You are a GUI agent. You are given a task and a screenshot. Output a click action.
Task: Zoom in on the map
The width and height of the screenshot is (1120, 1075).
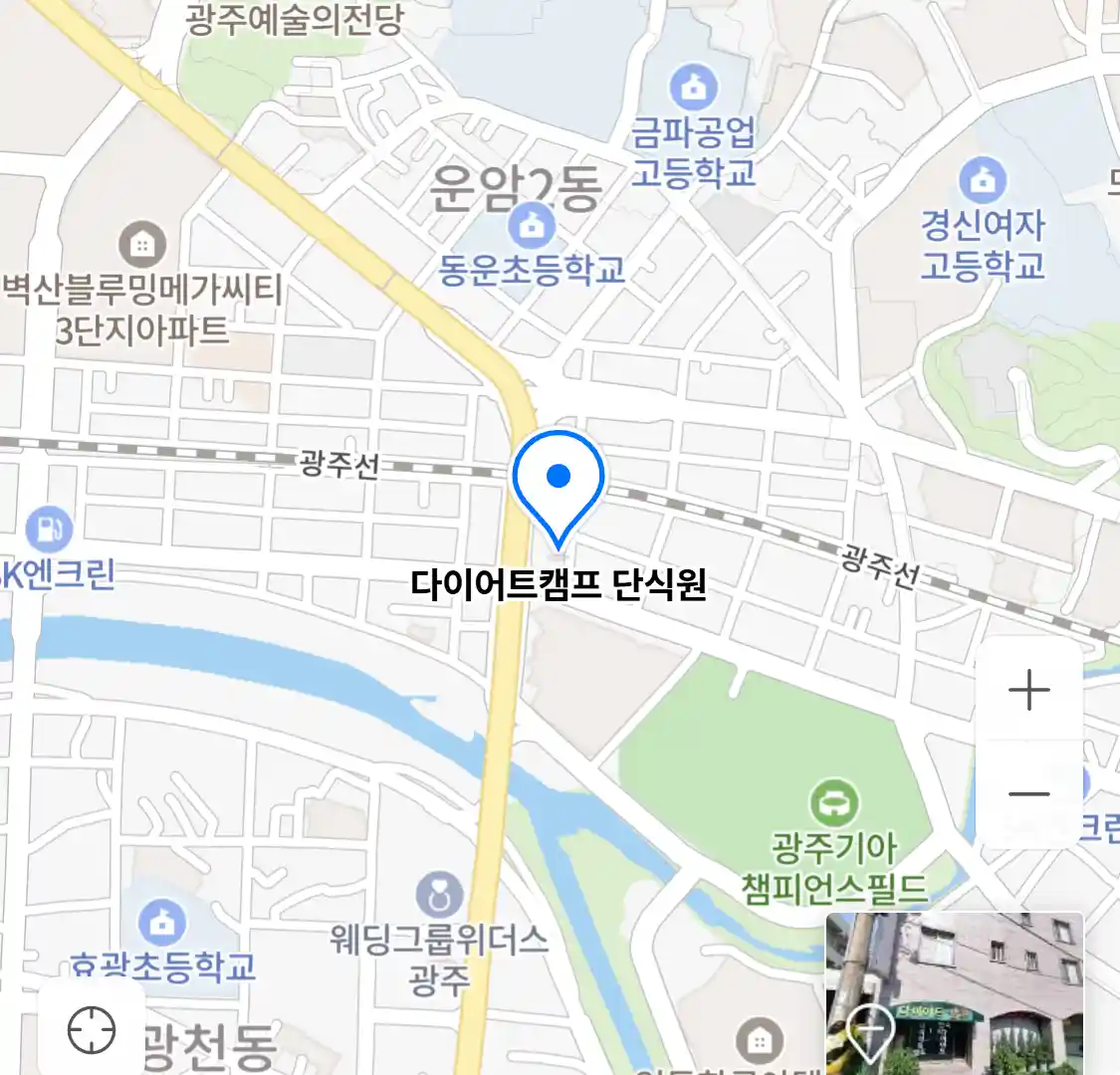pos(1028,690)
